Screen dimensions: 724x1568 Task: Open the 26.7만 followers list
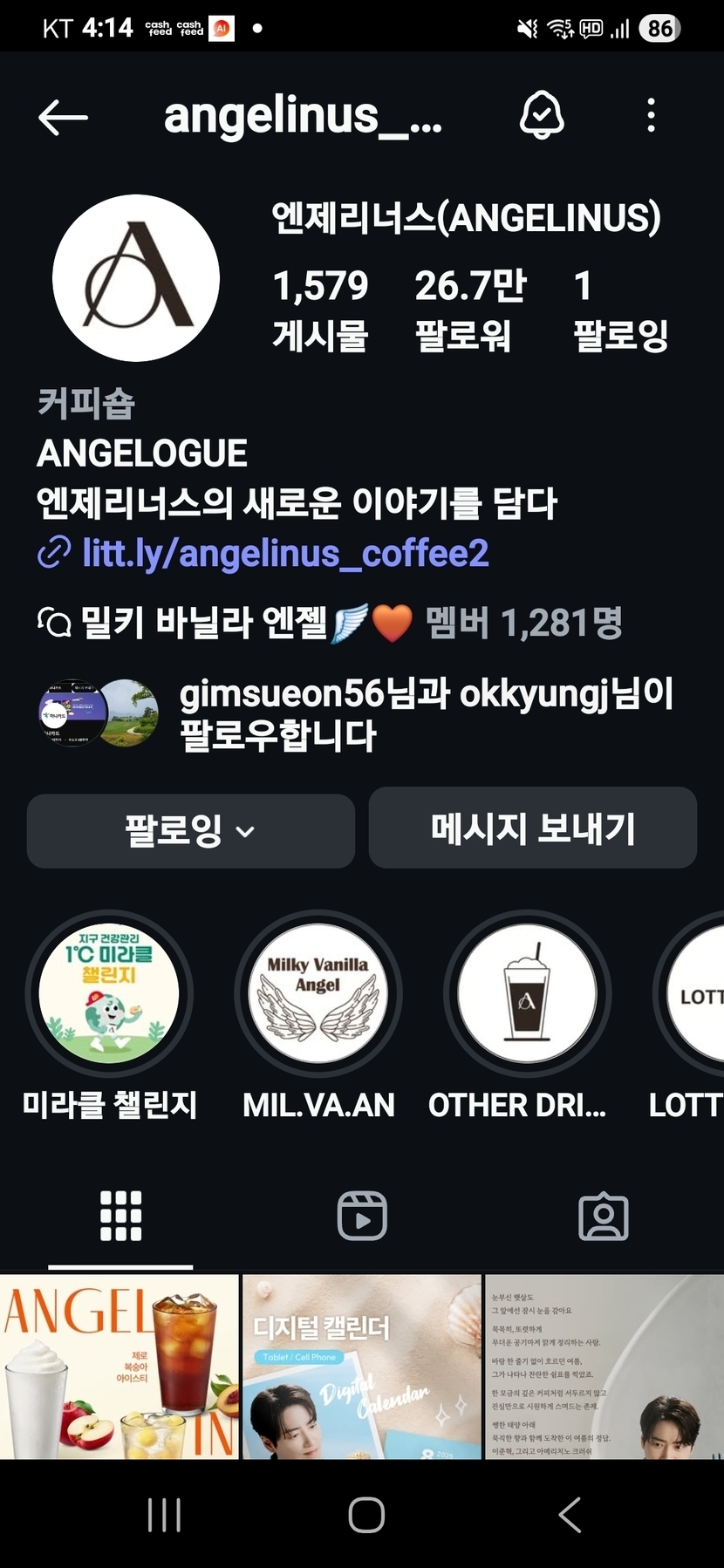[470, 310]
